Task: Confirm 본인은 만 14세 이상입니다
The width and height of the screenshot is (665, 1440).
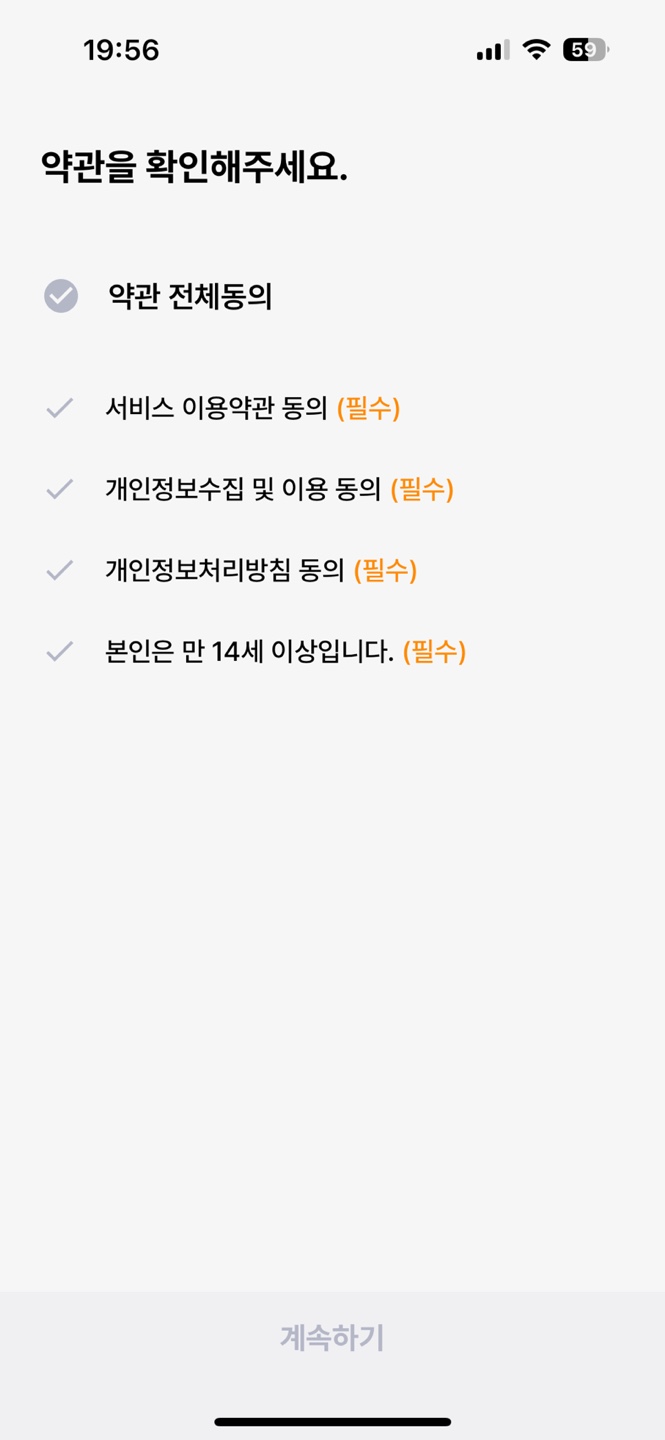Action: [60, 652]
